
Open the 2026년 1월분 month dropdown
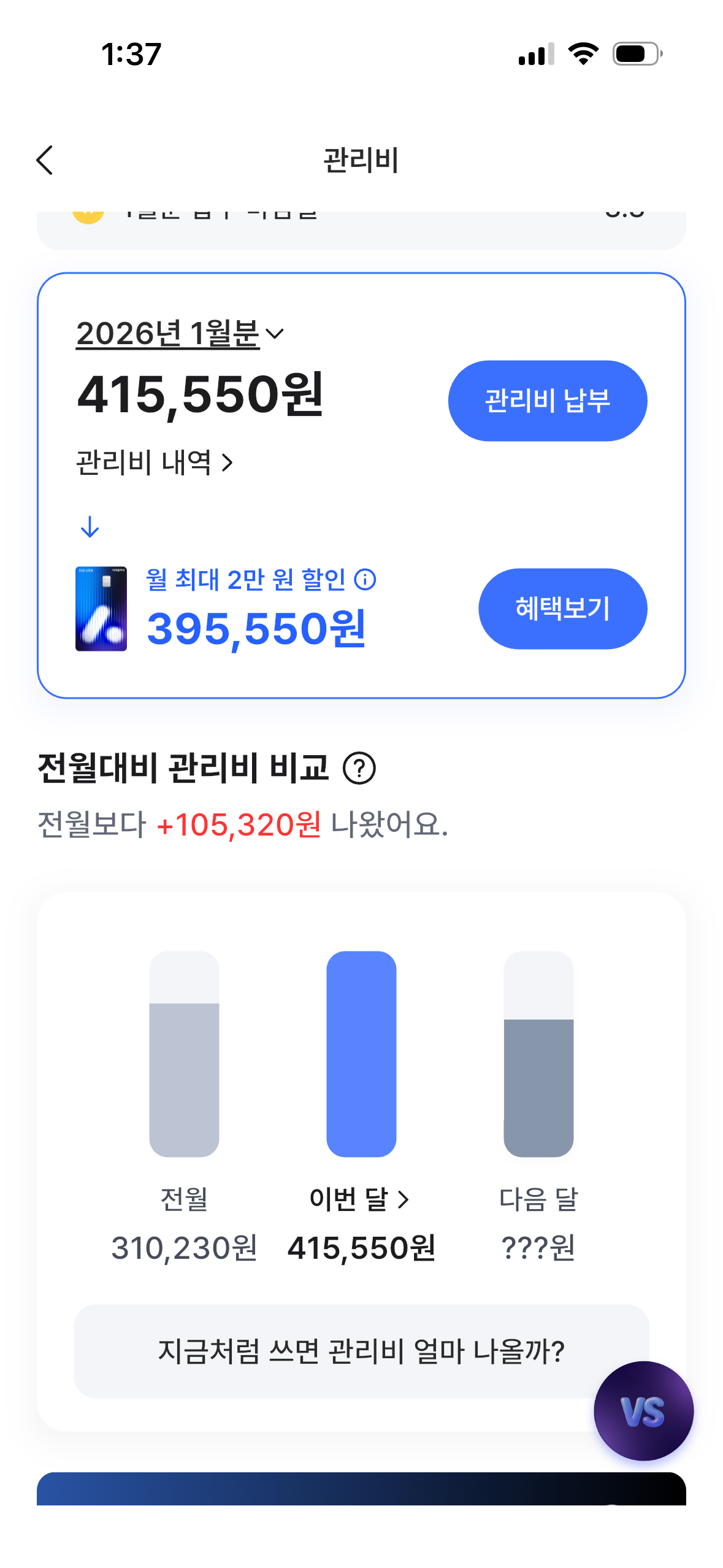[180, 334]
